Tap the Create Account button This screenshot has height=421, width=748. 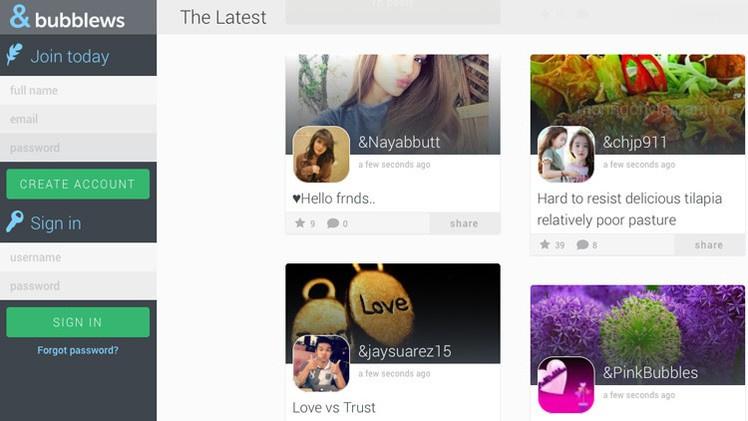(78, 184)
